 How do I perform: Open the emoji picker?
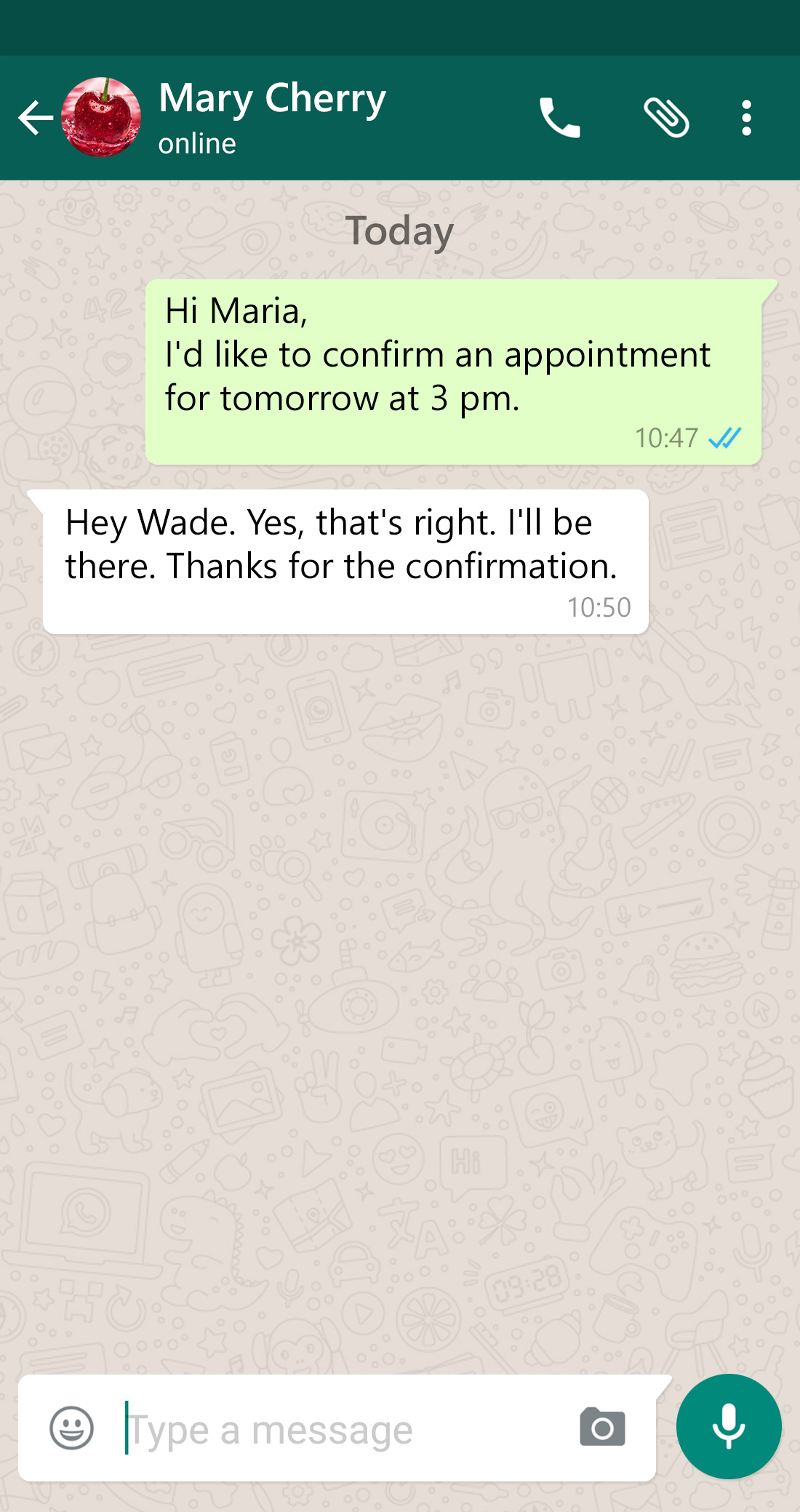pos(71,1428)
